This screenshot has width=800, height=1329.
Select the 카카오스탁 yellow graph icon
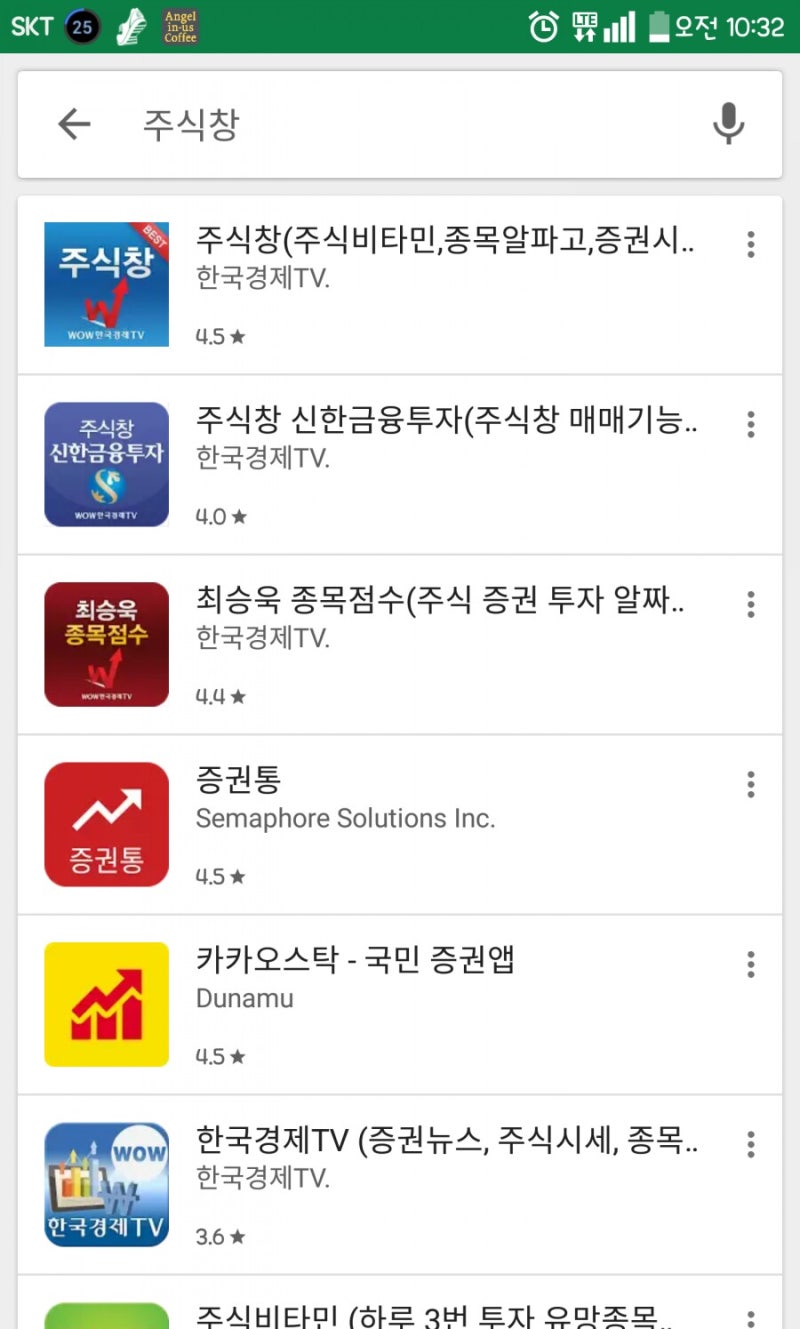click(106, 1003)
